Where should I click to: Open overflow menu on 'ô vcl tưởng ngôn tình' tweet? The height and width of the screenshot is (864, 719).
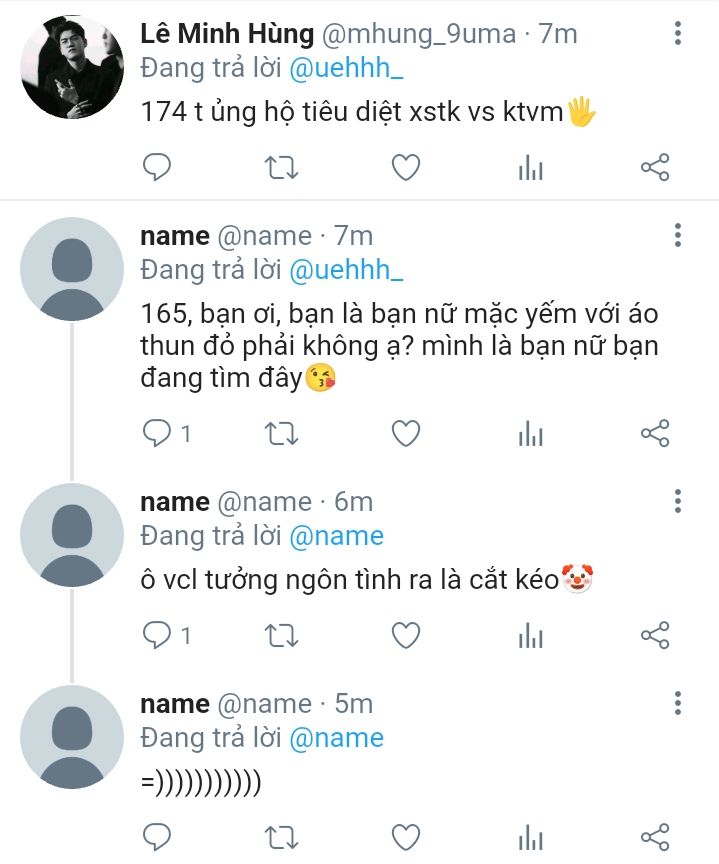pos(678,501)
